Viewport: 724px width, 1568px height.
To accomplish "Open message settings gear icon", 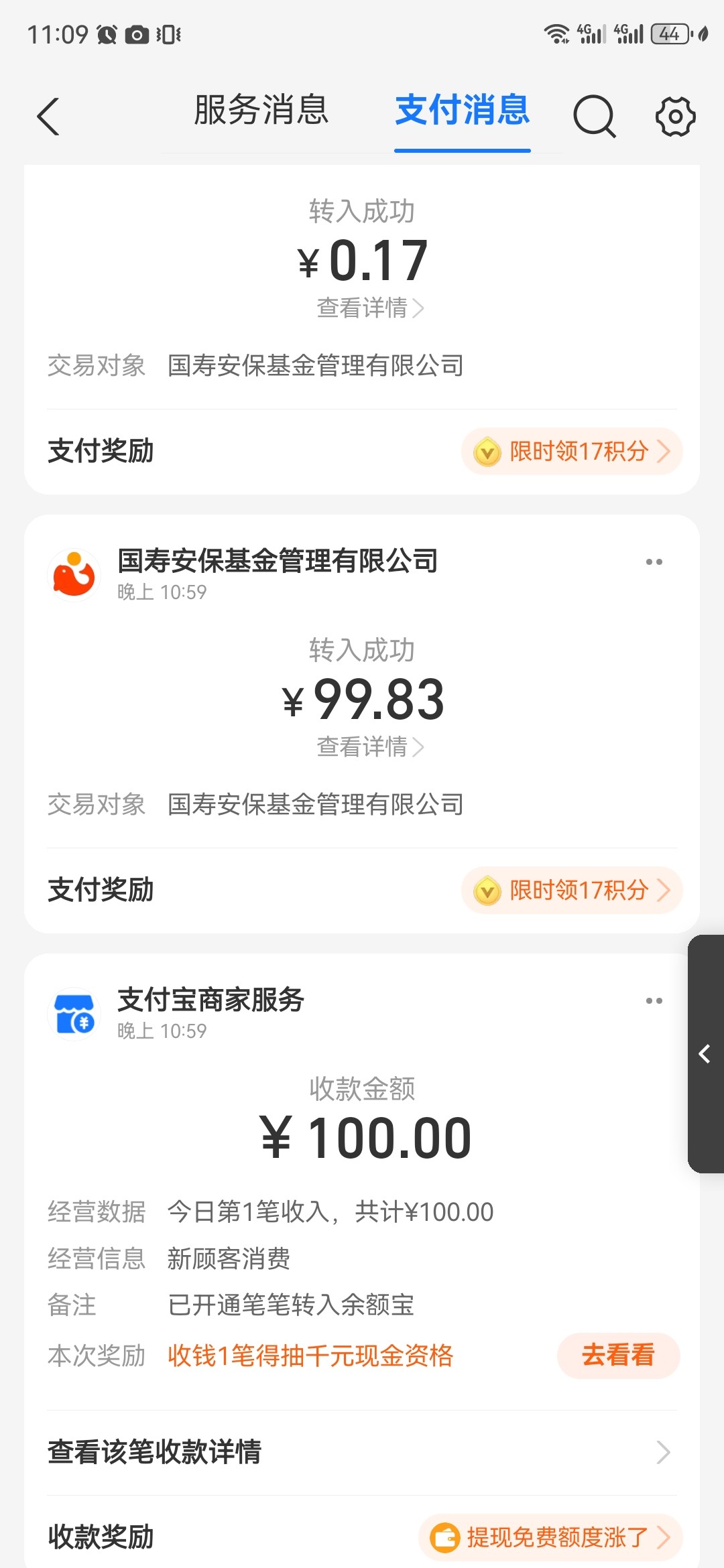I will [675, 117].
